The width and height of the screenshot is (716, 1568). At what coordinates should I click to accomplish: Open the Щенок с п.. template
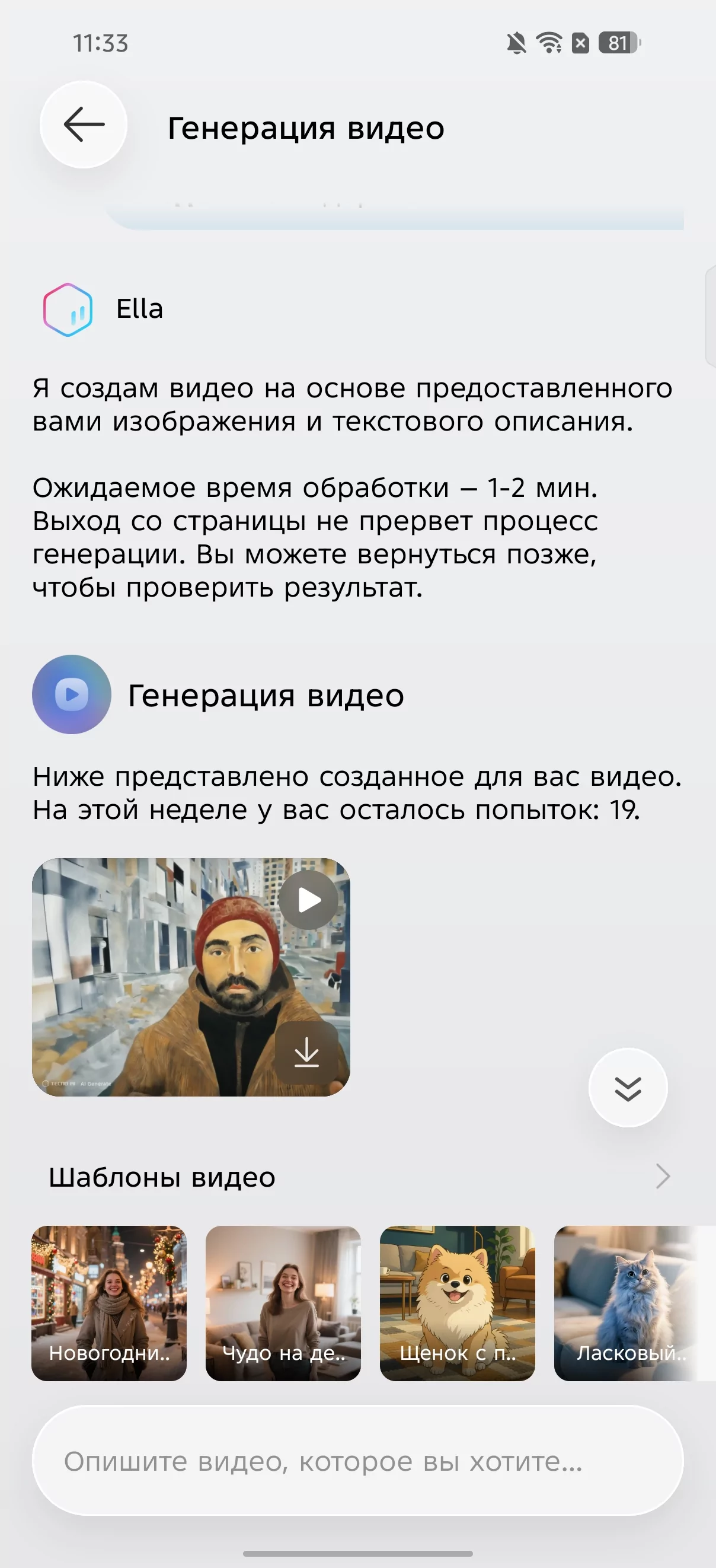[457, 1304]
